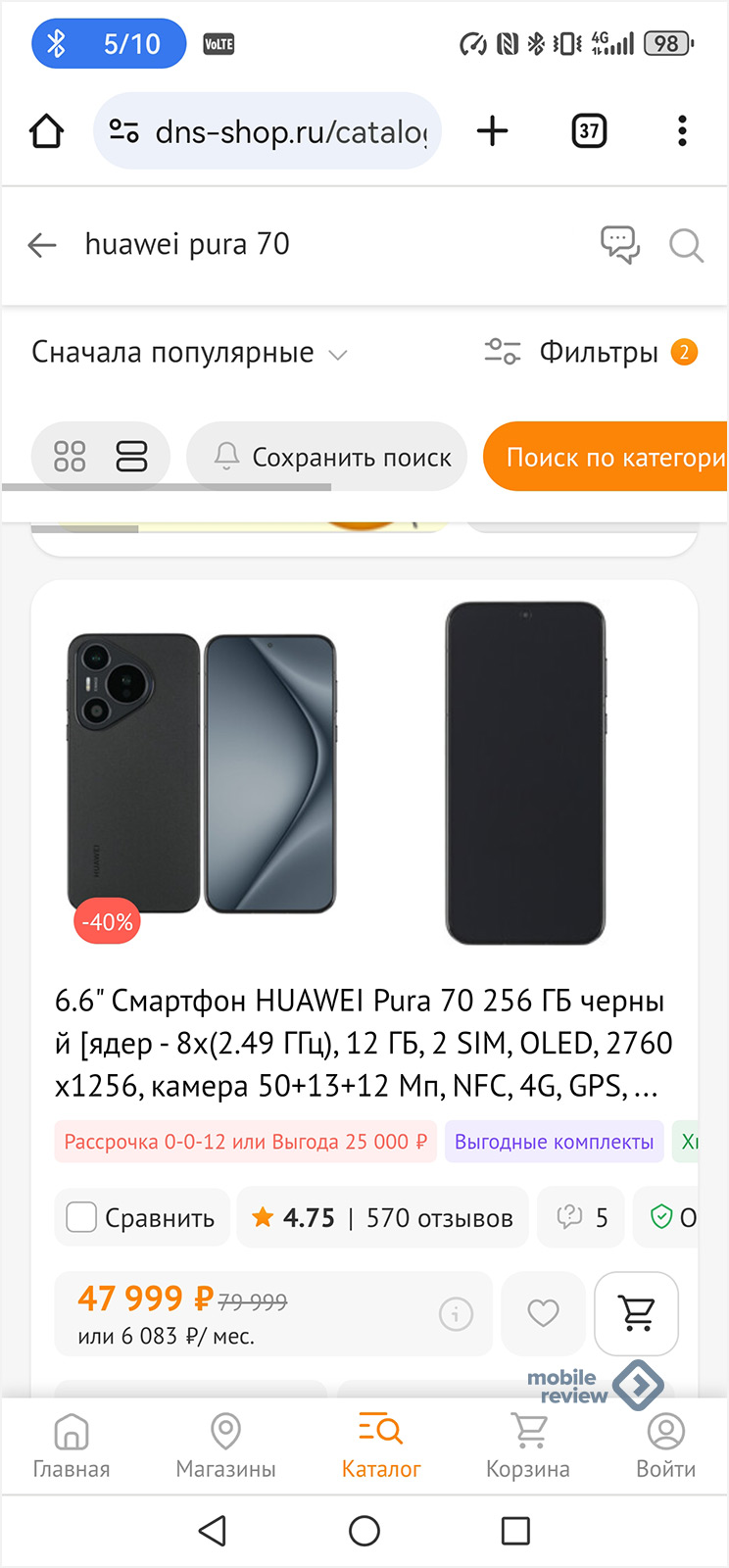
Task: Switch to list view layout
Action: click(x=131, y=457)
